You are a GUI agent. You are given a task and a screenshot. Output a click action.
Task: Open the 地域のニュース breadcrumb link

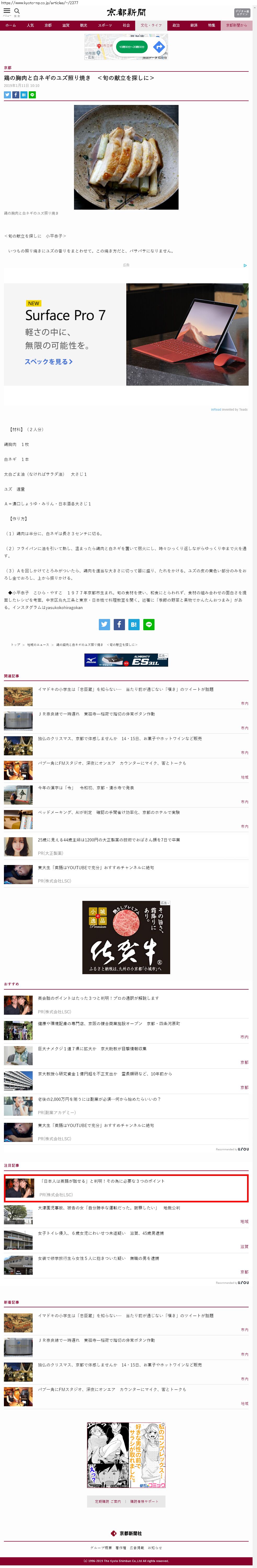point(38,645)
